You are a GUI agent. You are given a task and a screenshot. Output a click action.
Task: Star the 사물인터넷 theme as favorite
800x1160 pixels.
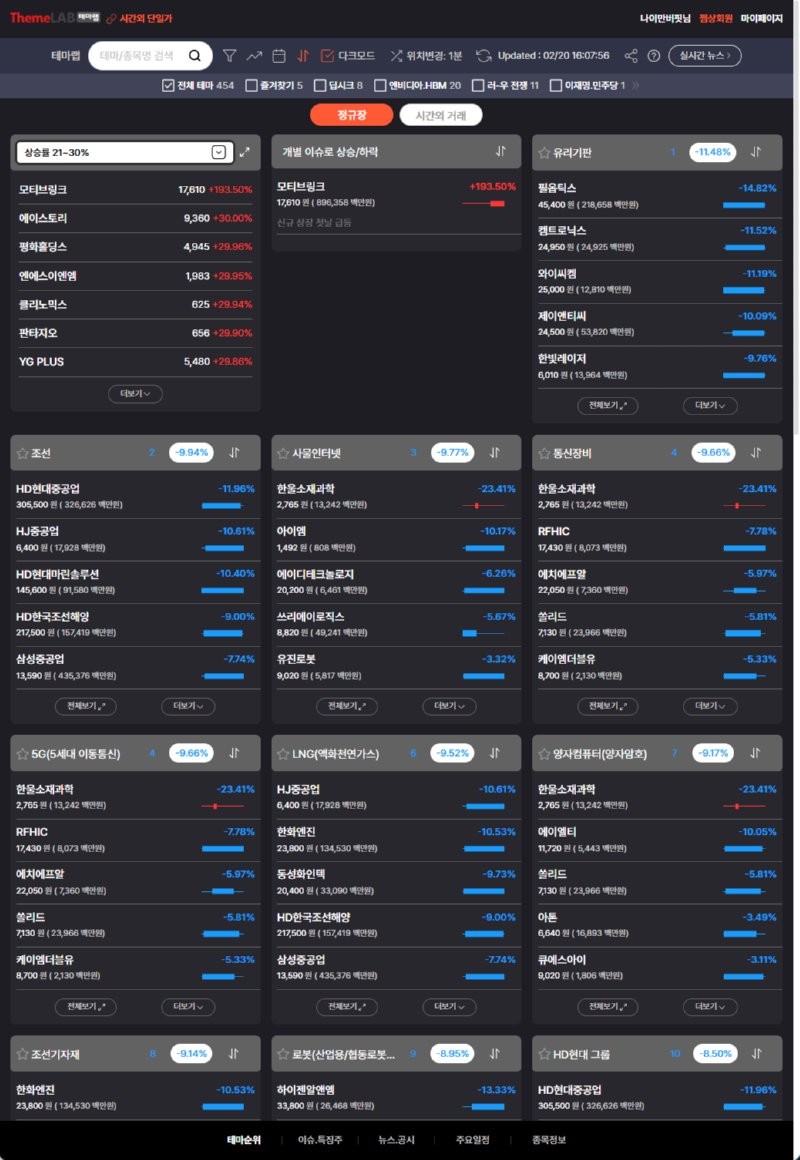pyautogui.click(x=283, y=453)
